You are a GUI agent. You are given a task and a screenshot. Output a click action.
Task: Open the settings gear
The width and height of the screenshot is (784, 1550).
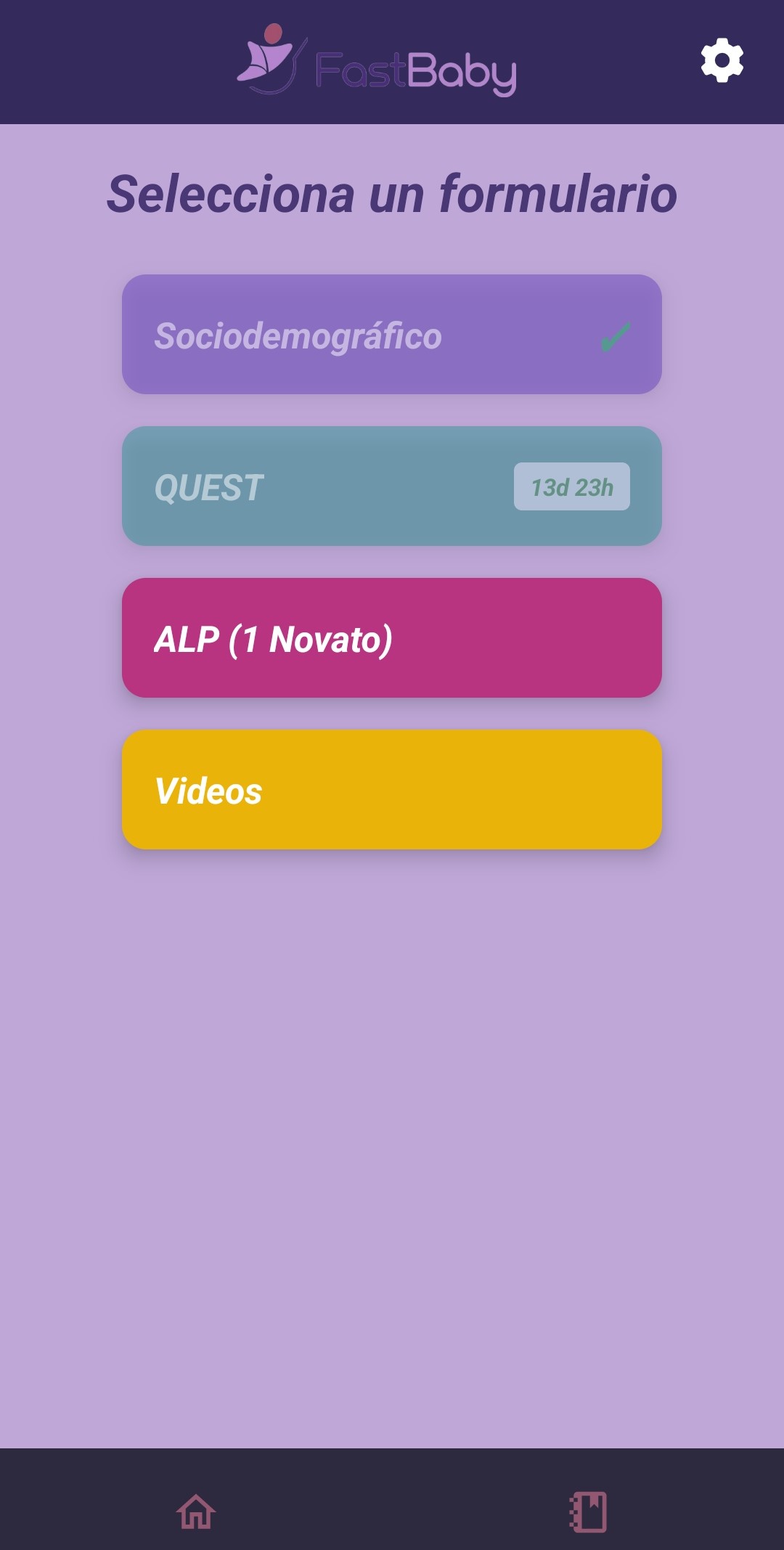(x=722, y=60)
